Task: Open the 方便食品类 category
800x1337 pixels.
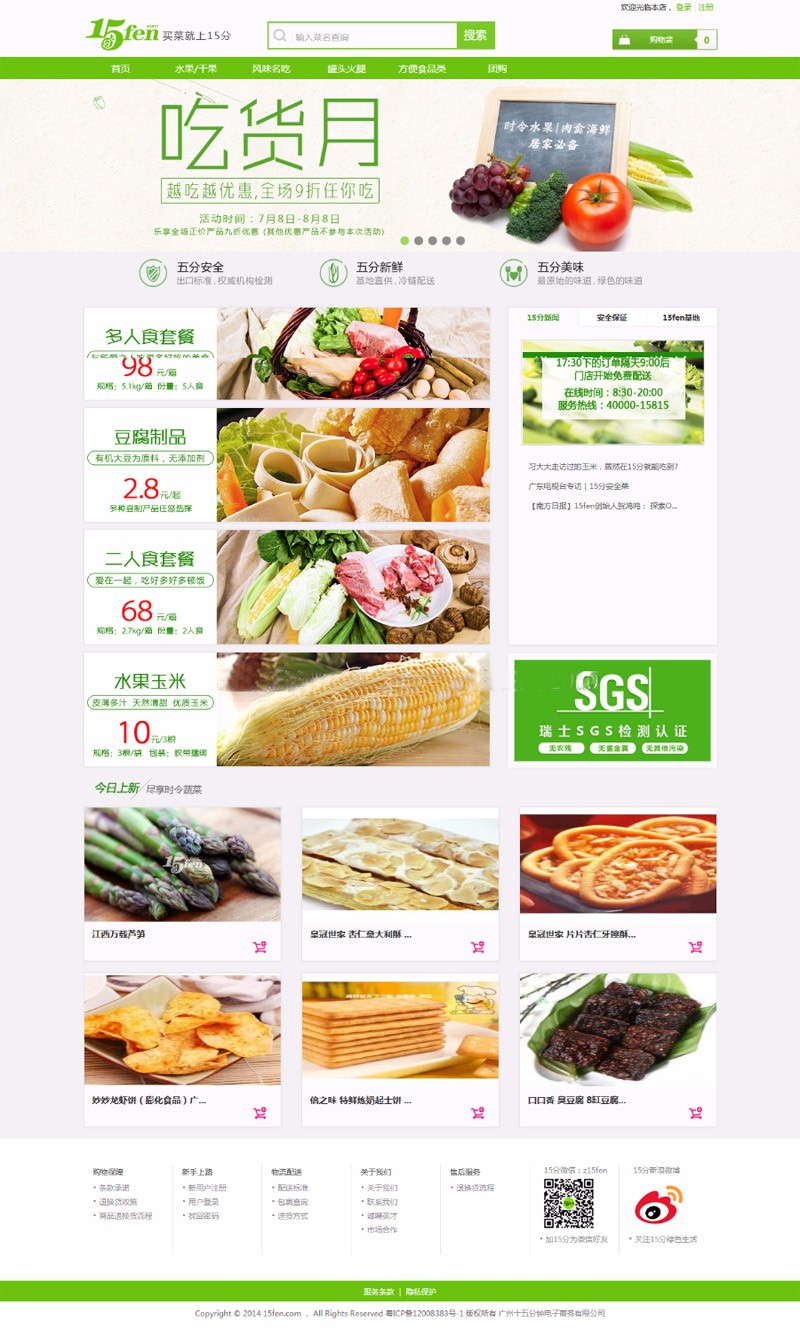Action: pyautogui.click(x=422, y=69)
